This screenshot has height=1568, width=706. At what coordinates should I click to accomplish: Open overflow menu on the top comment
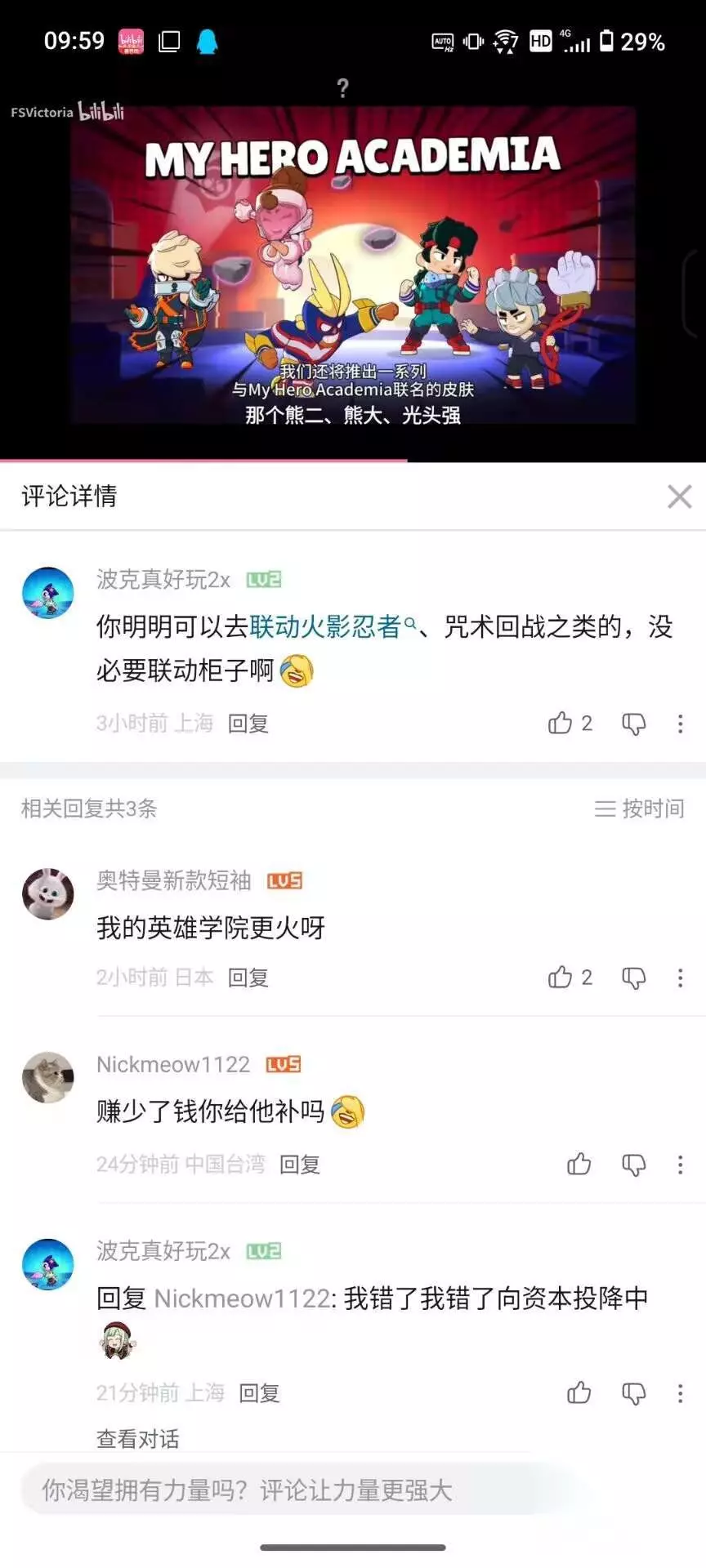680,724
